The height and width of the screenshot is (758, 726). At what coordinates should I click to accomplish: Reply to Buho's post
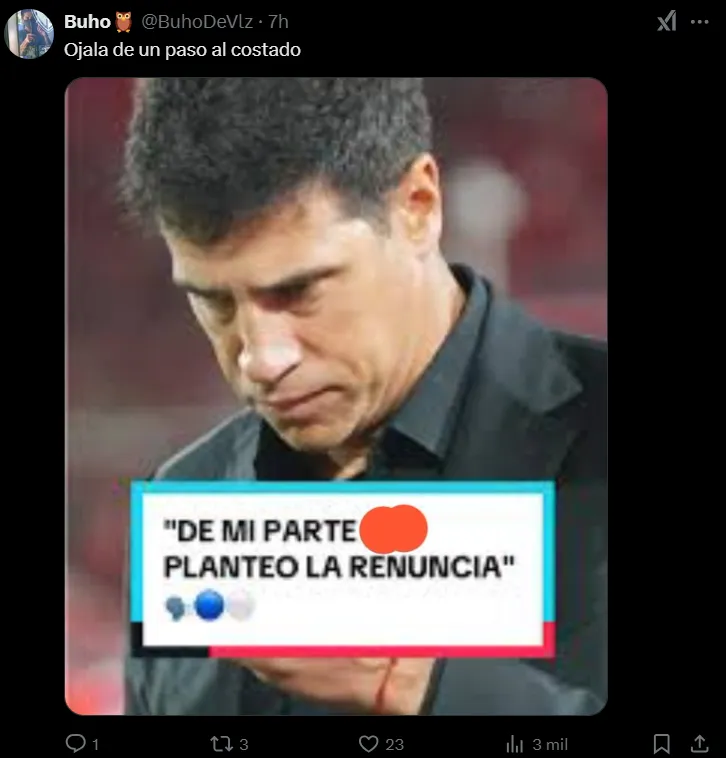(76, 743)
